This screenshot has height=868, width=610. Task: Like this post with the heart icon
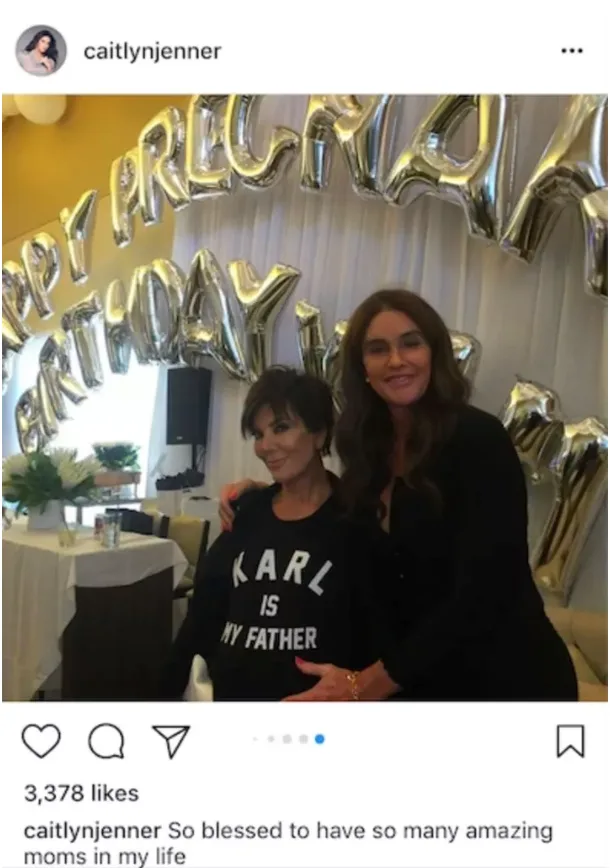pyautogui.click(x=41, y=740)
